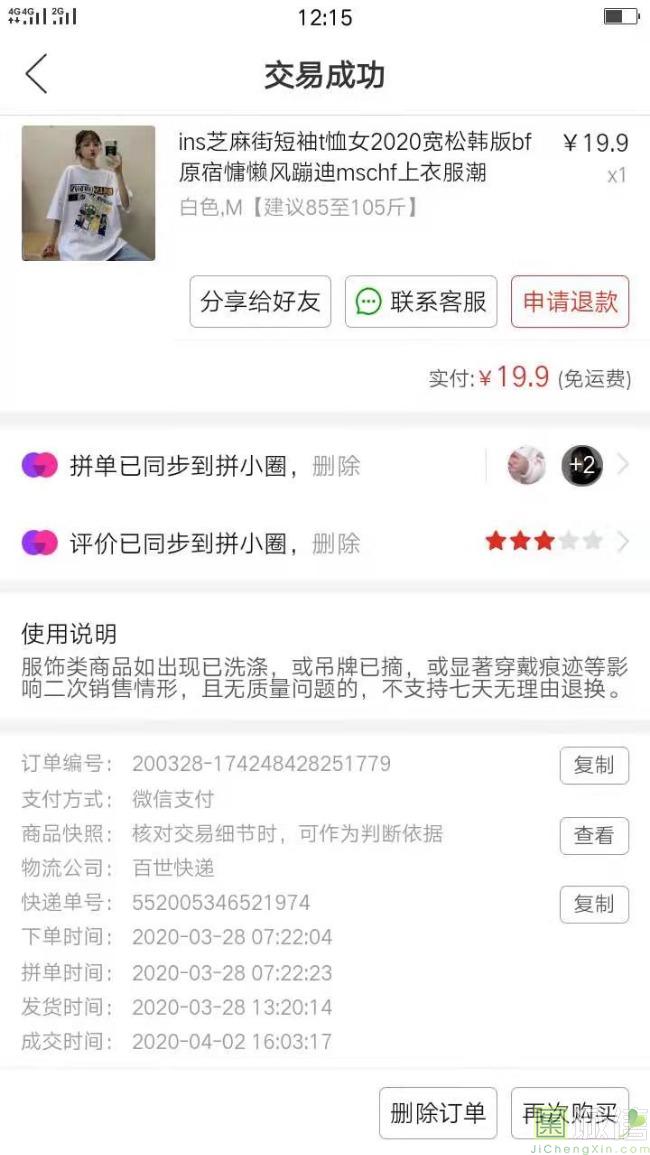Tap 分享给好友 to share with friends
The width and height of the screenshot is (650, 1155).
pos(260,301)
